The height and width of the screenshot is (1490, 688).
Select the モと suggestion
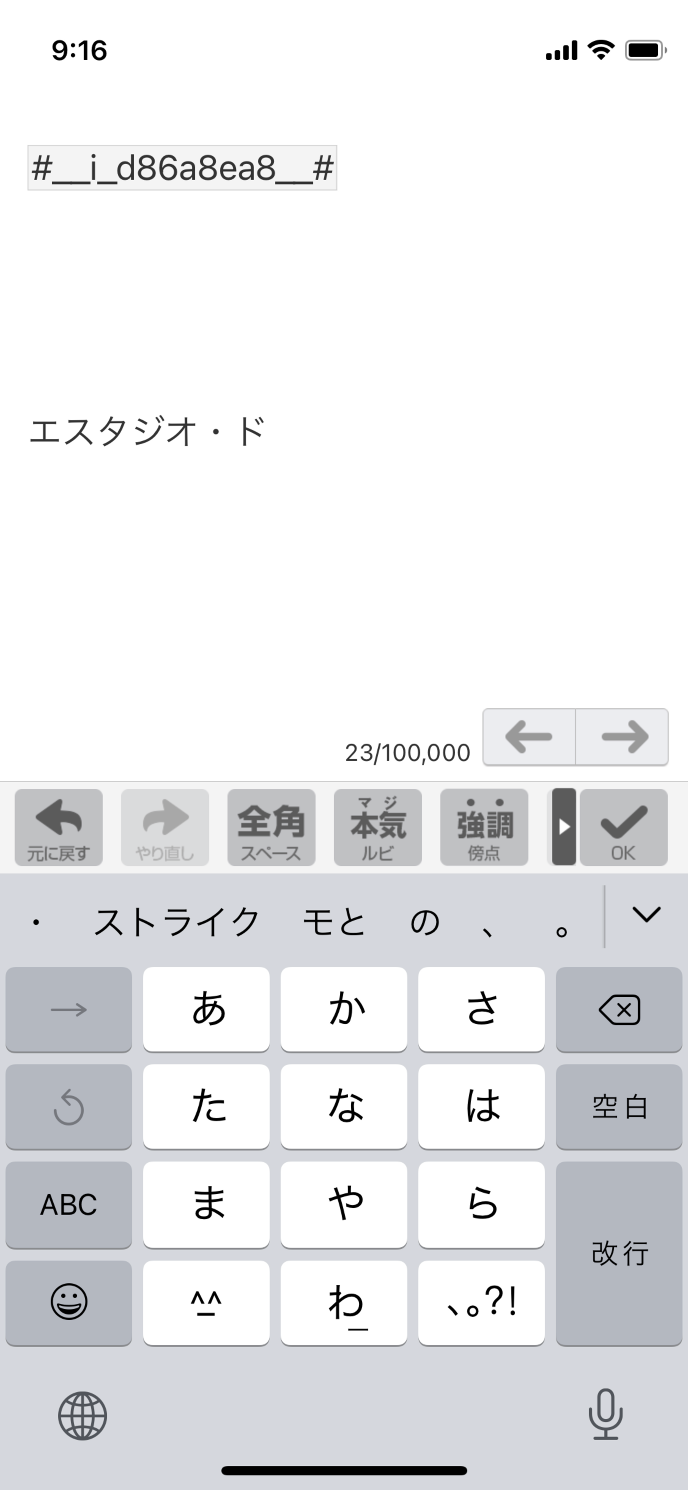(x=334, y=921)
